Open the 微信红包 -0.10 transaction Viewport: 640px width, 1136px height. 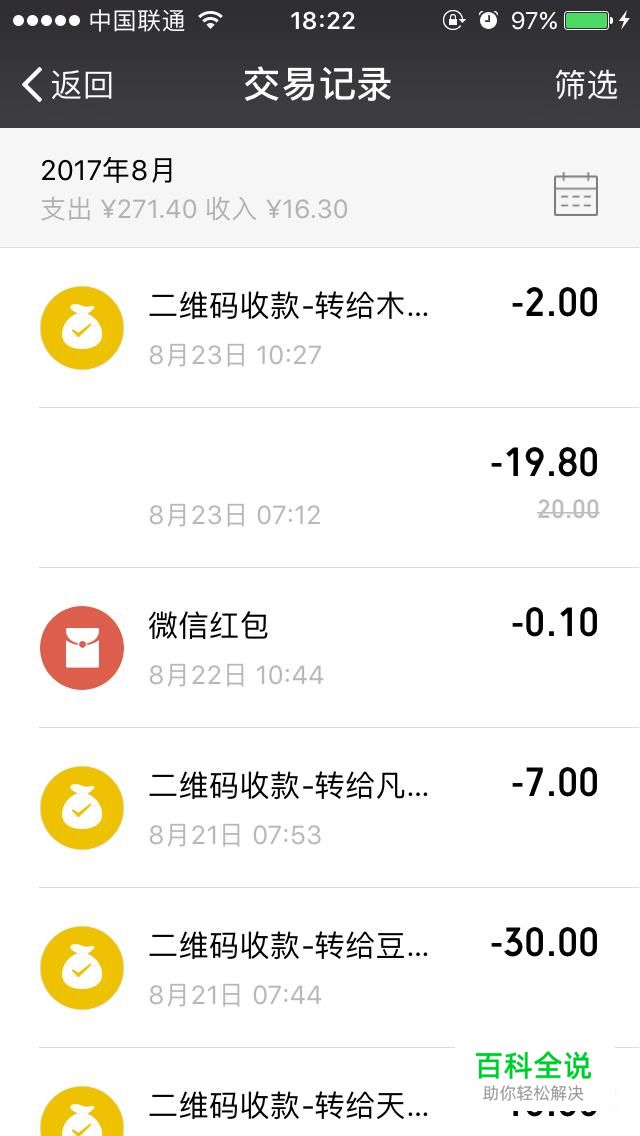tap(320, 648)
